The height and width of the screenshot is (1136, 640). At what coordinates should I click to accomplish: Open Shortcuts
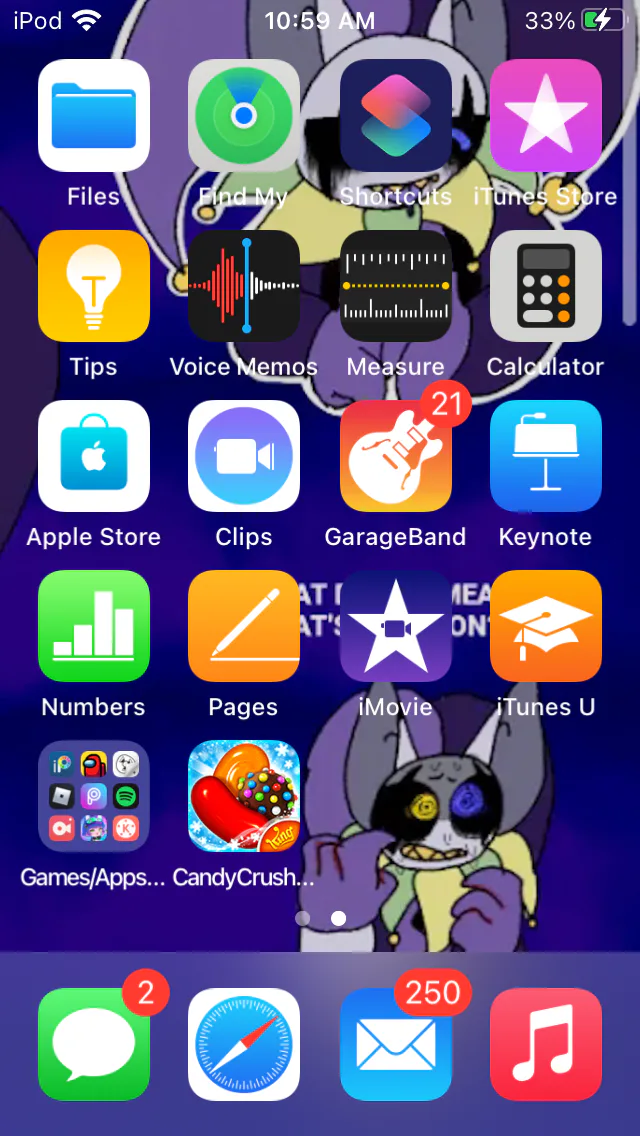click(396, 116)
